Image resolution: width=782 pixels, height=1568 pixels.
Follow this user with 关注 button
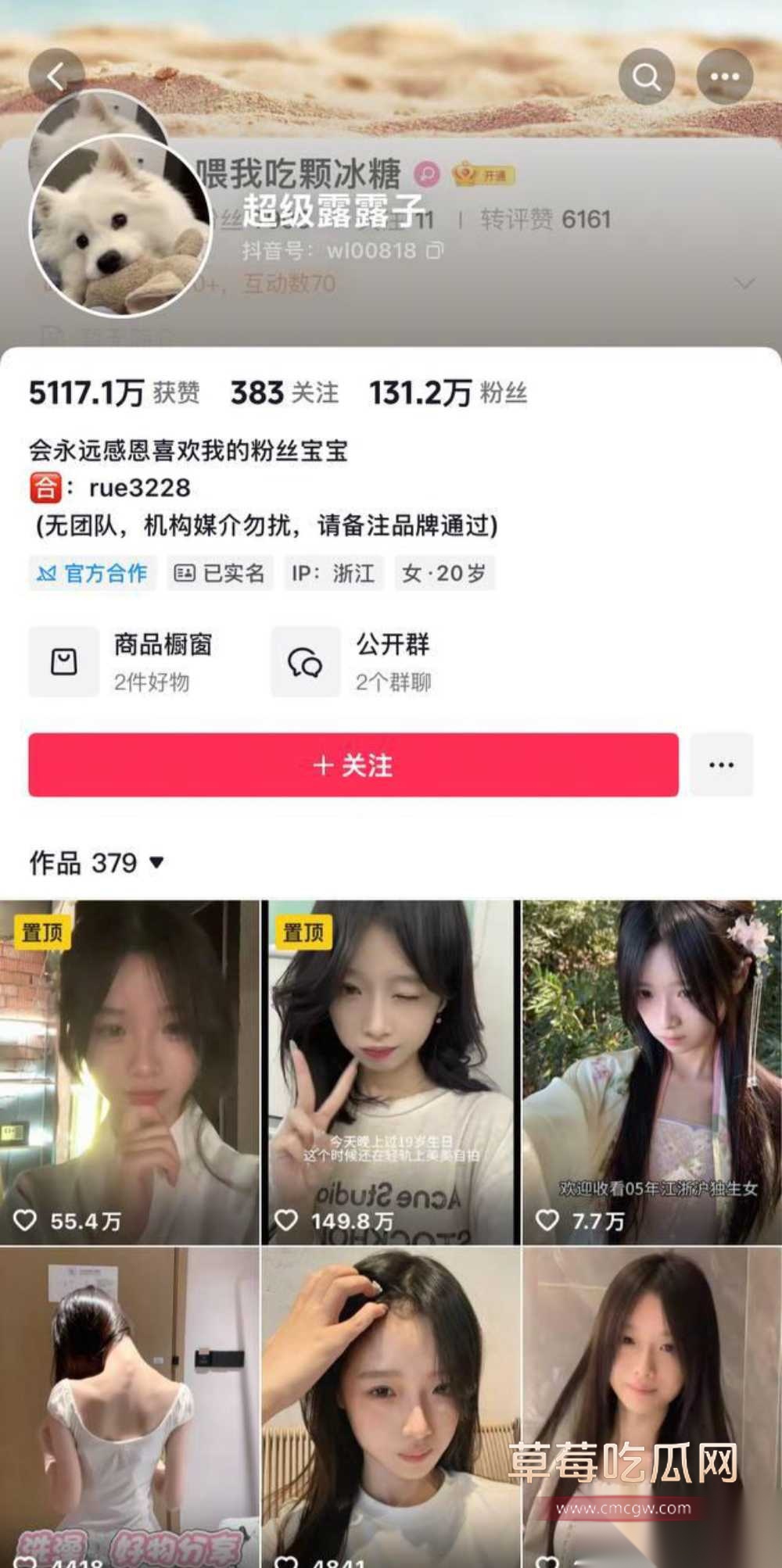[x=353, y=764]
